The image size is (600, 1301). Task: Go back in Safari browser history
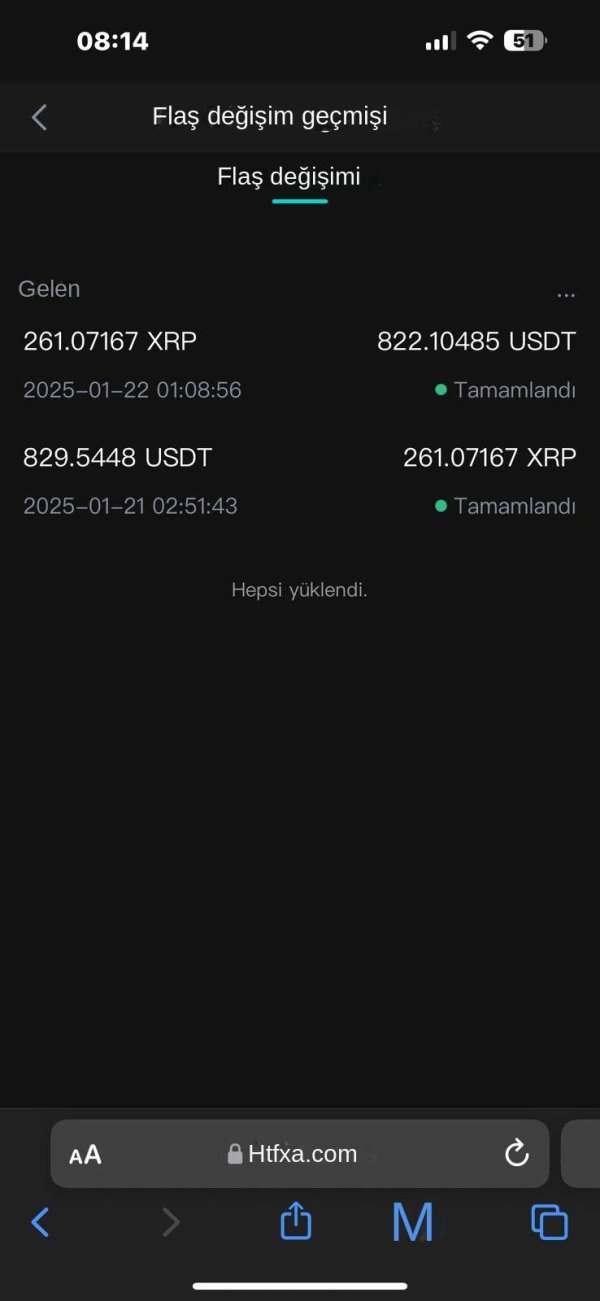coord(40,1221)
